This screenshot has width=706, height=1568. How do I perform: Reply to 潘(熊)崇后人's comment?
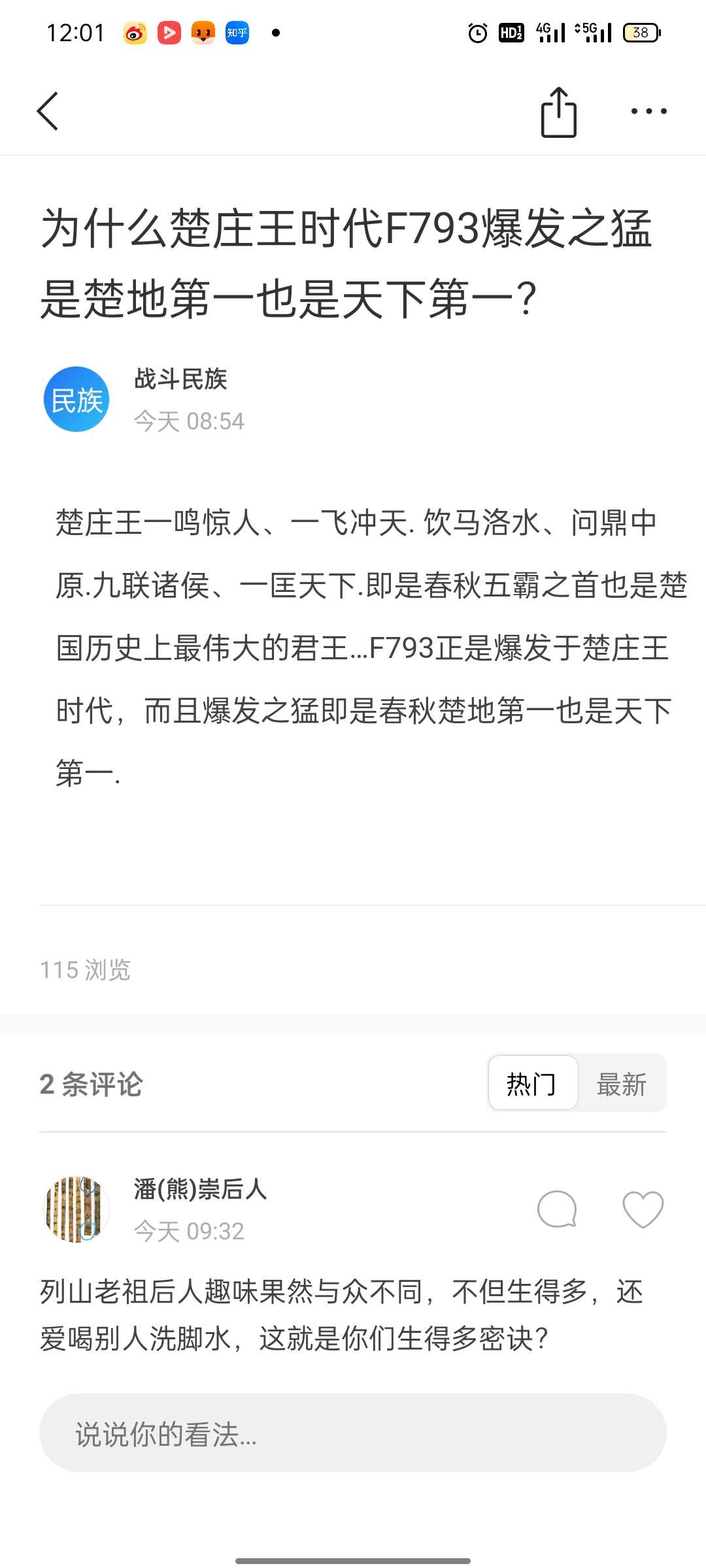557,1209
